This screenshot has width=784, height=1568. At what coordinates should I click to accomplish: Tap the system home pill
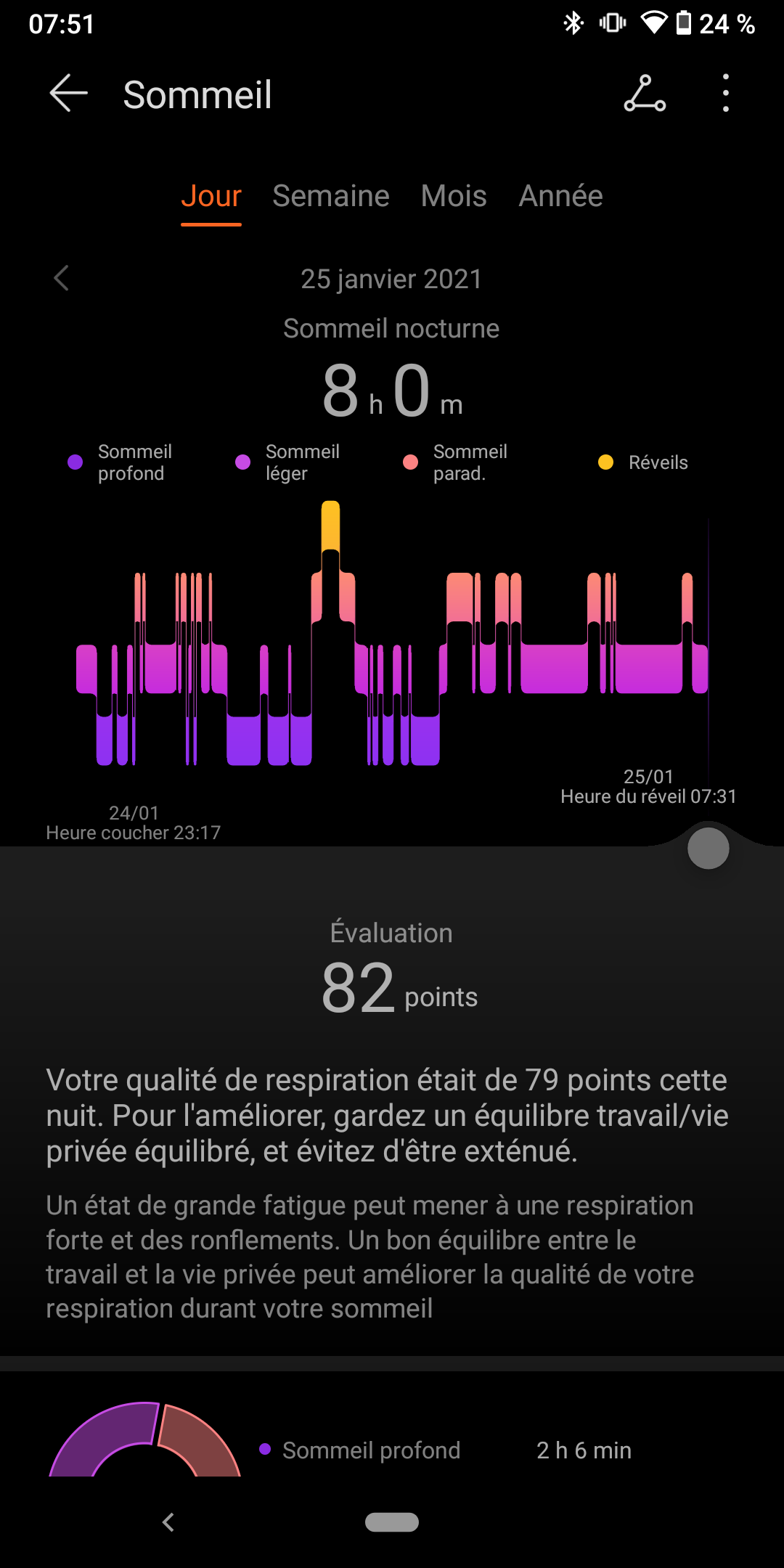click(x=392, y=1522)
